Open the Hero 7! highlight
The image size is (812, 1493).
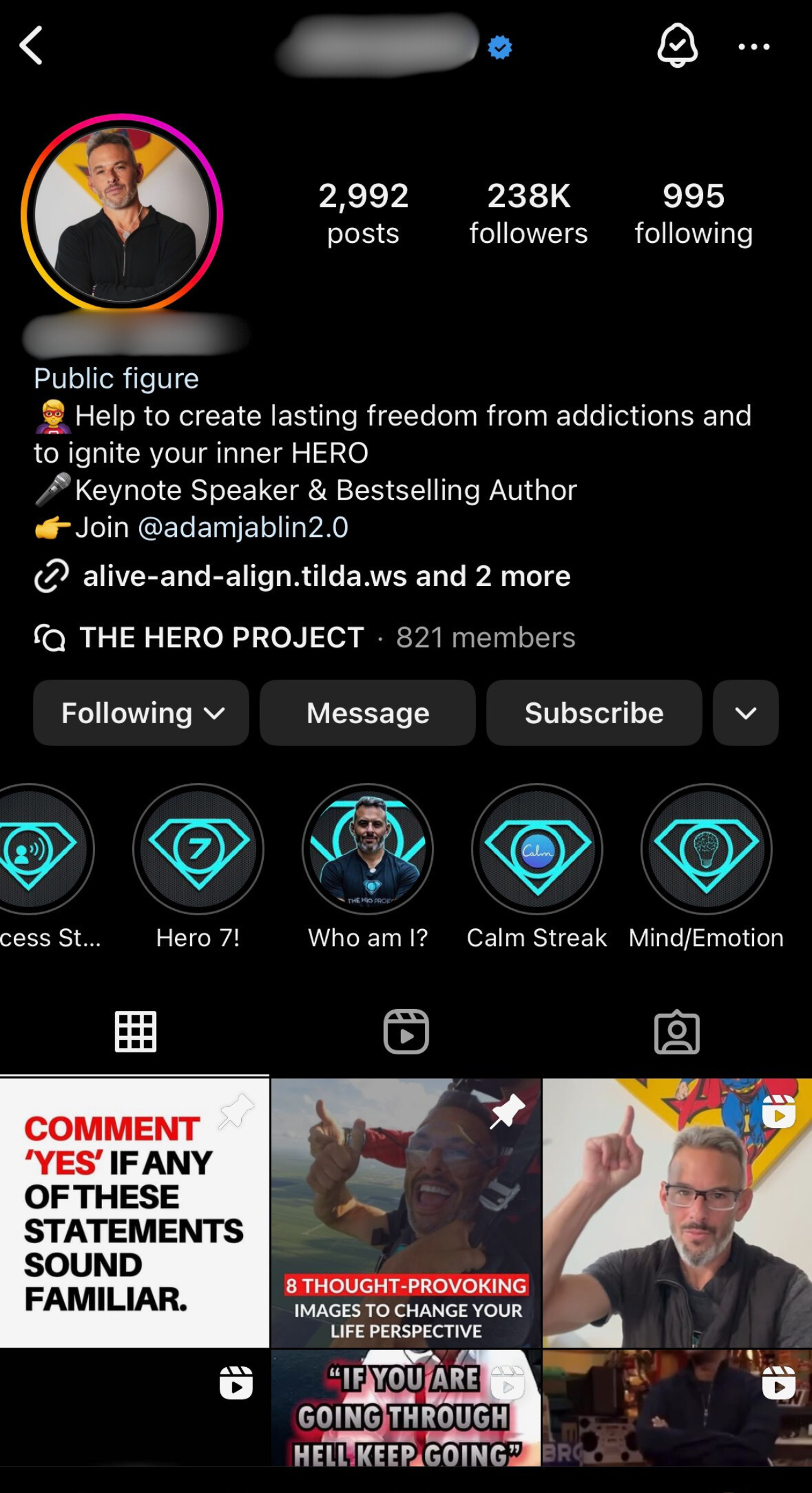point(198,849)
